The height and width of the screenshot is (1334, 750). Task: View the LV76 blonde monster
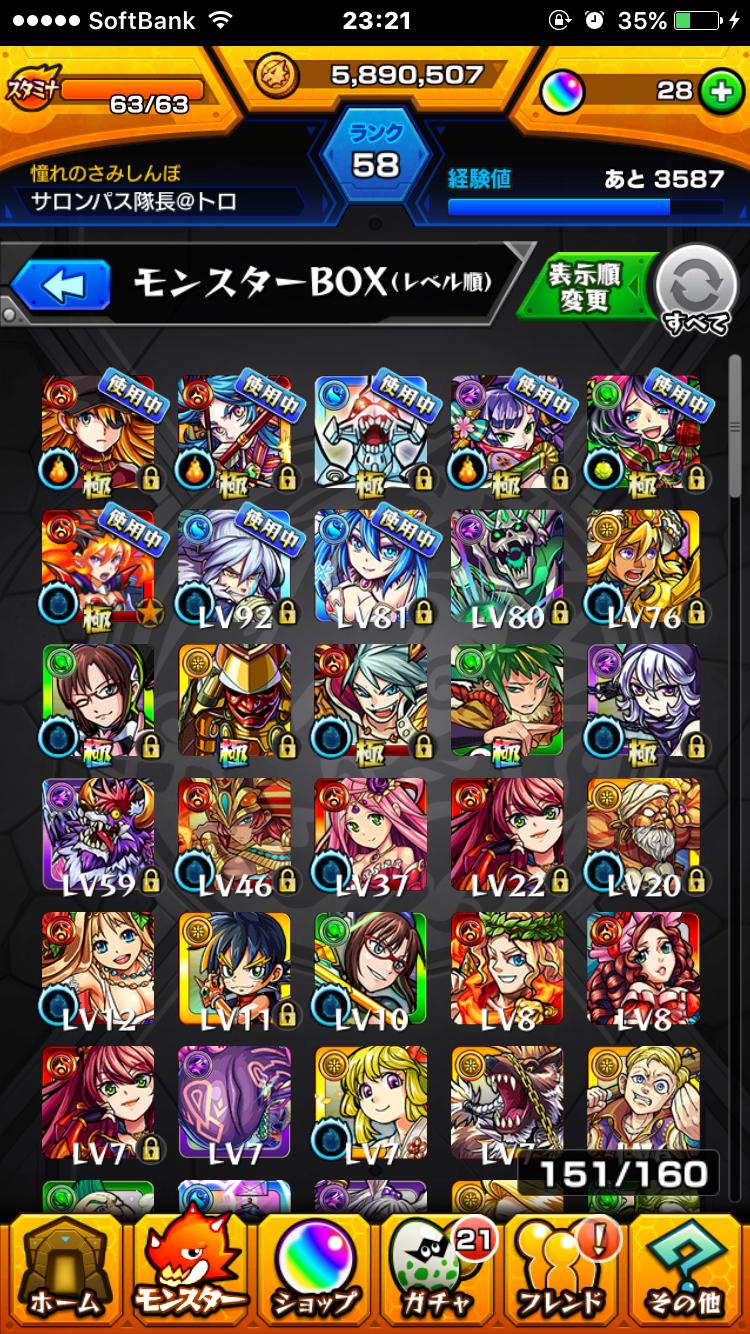click(x=642, y=566)
